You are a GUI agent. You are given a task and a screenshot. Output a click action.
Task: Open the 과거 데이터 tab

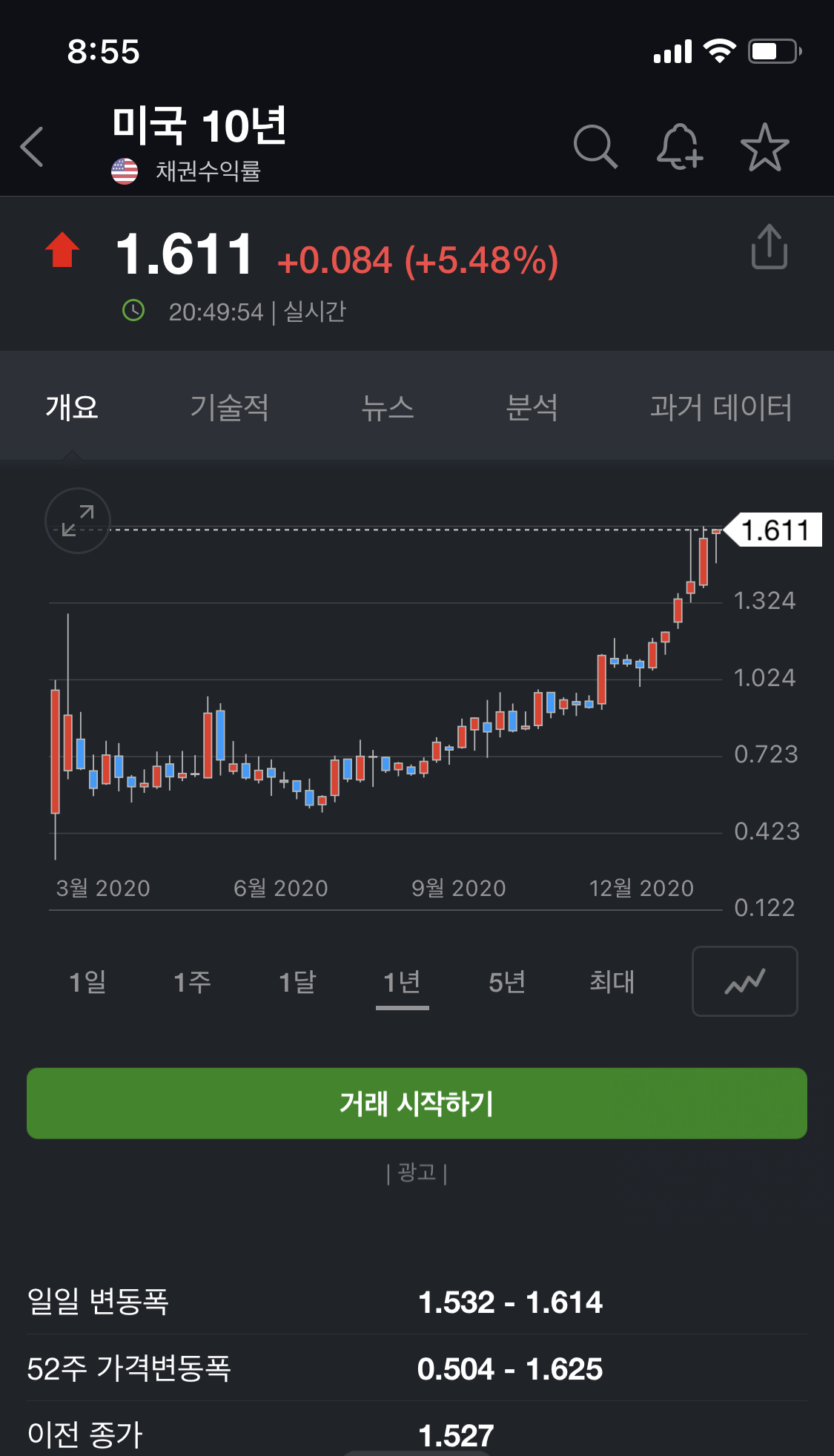tap(721, 407)
